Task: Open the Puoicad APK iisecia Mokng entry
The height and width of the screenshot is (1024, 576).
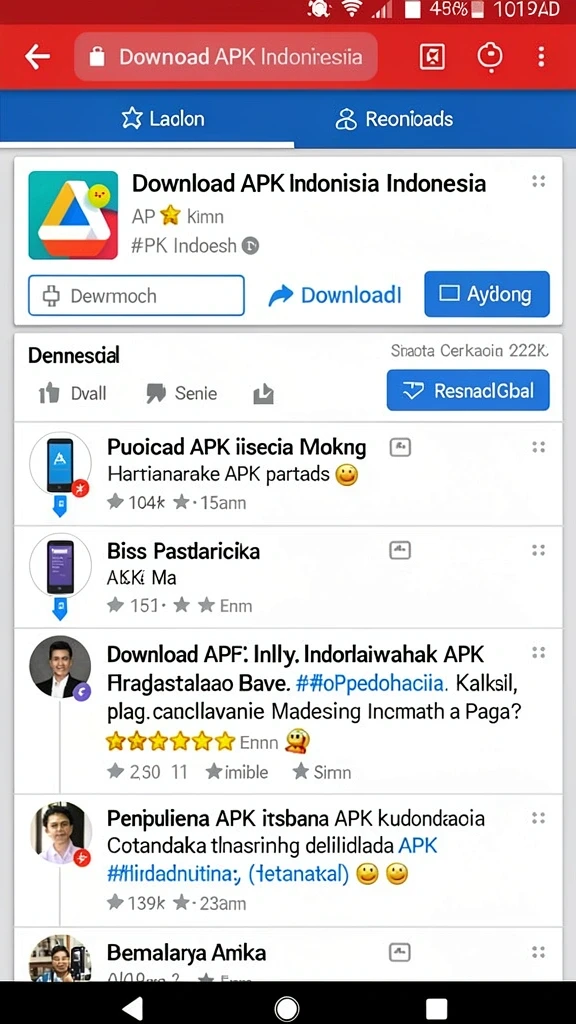Action: [288, 474]
